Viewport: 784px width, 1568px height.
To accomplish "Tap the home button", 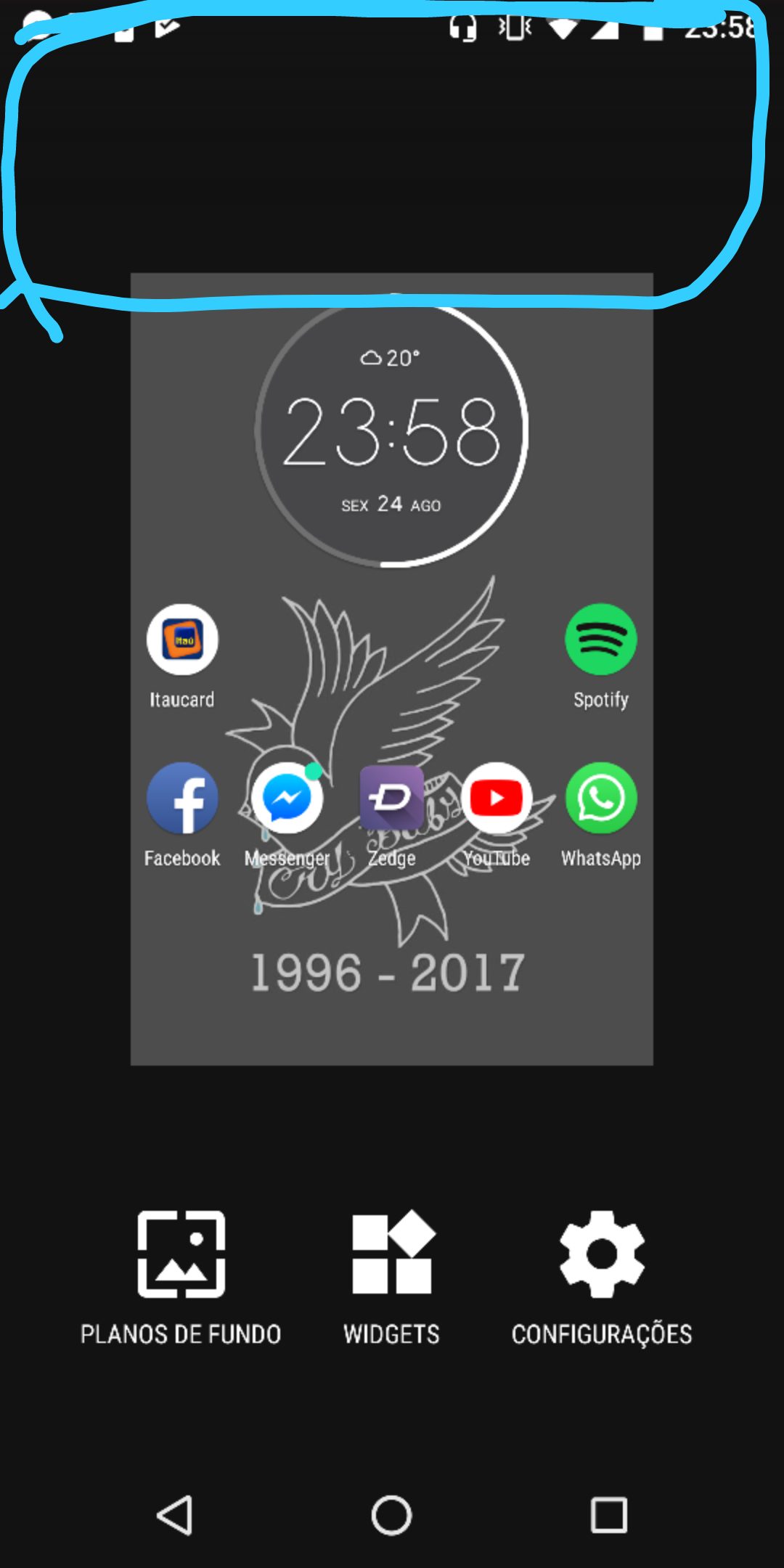I will click(x=392, y=1516).
